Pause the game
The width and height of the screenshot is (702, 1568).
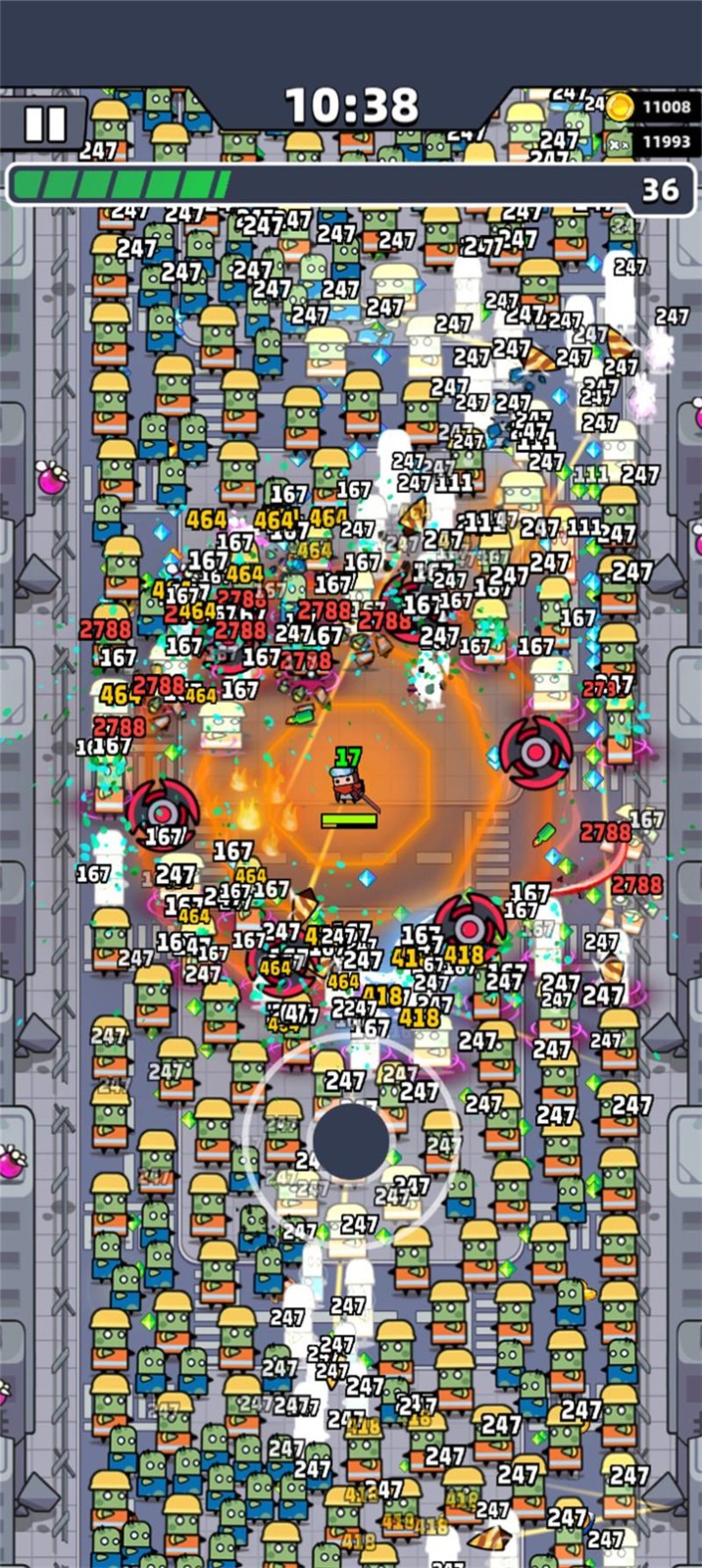(x=43, y=124)
